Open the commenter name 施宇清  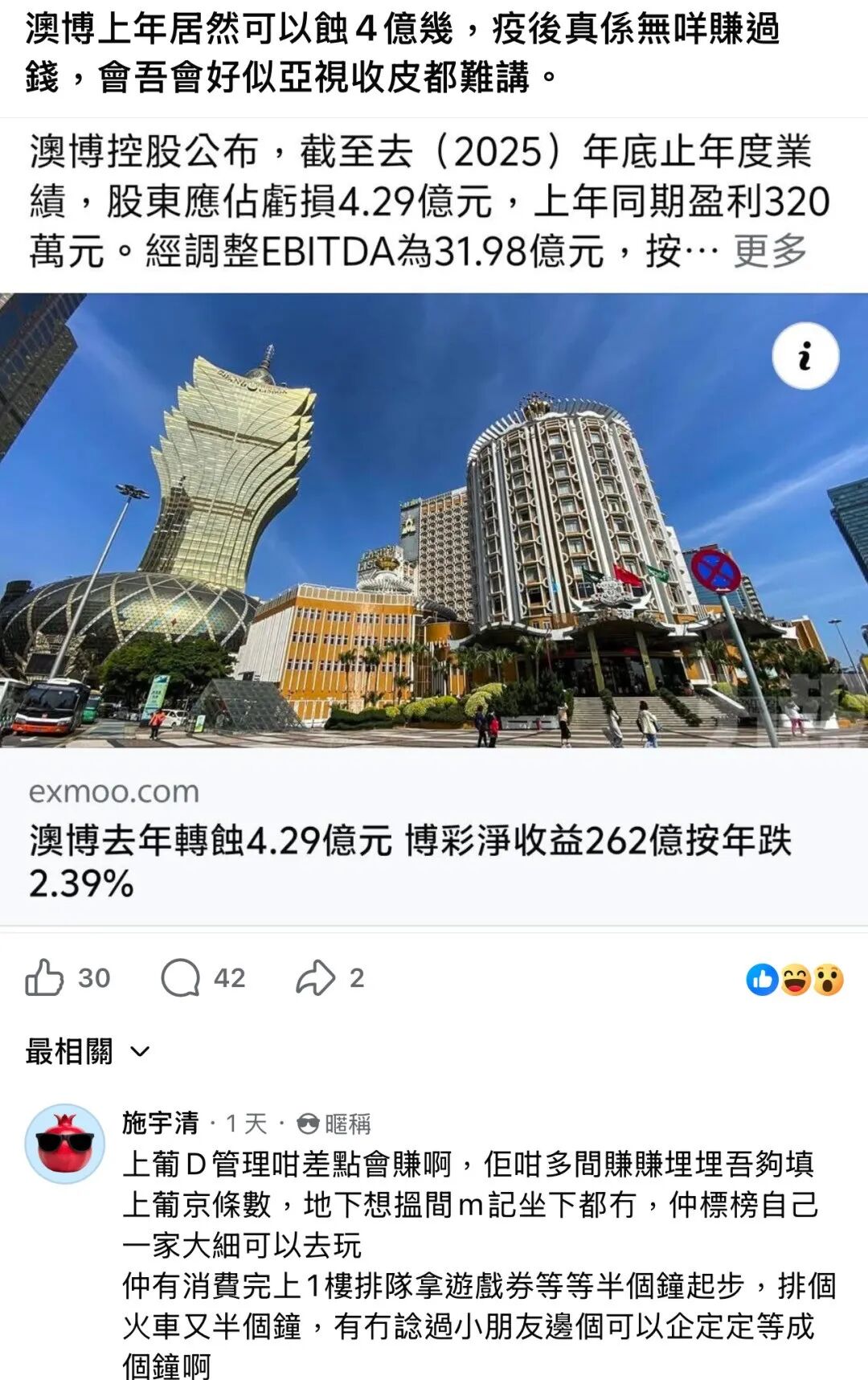161,1123
